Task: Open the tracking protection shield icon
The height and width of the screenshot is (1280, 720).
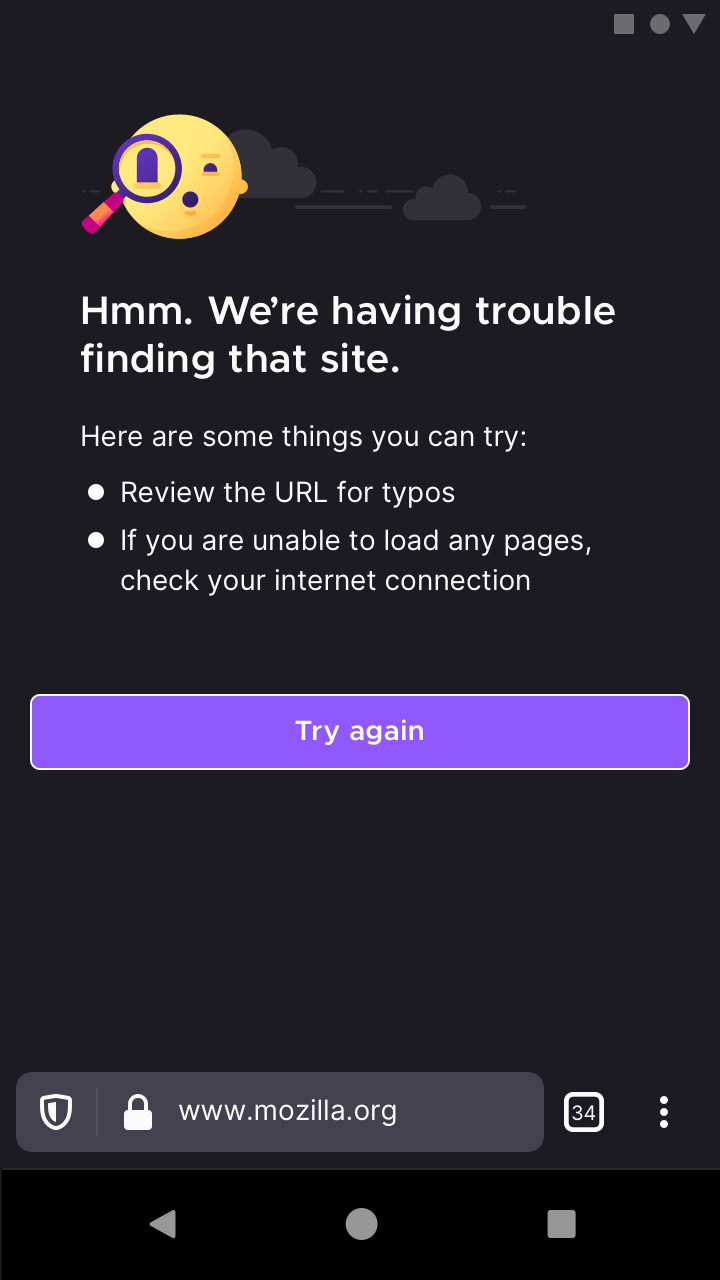Action: 56,1112
